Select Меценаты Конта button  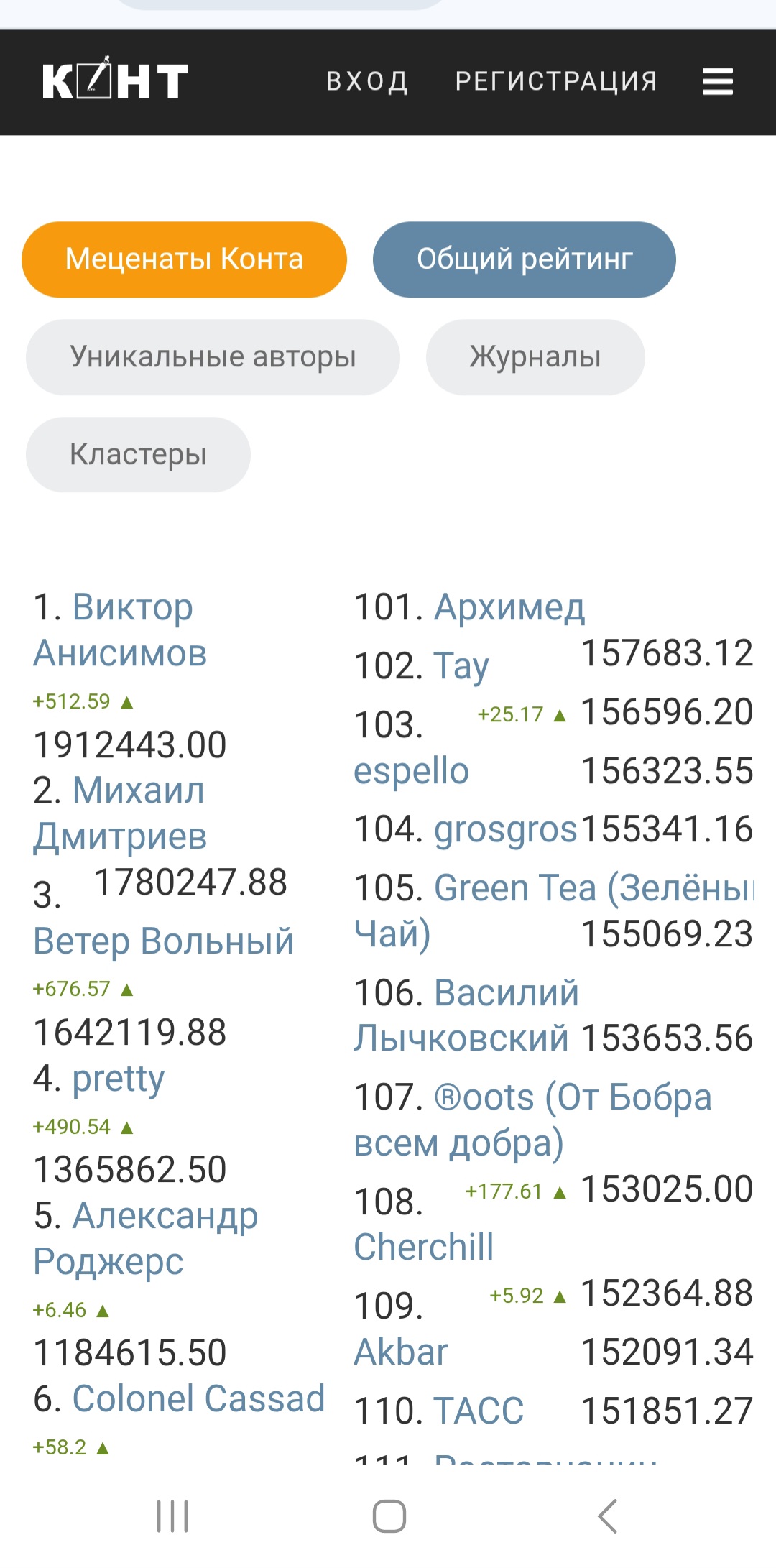184,259
